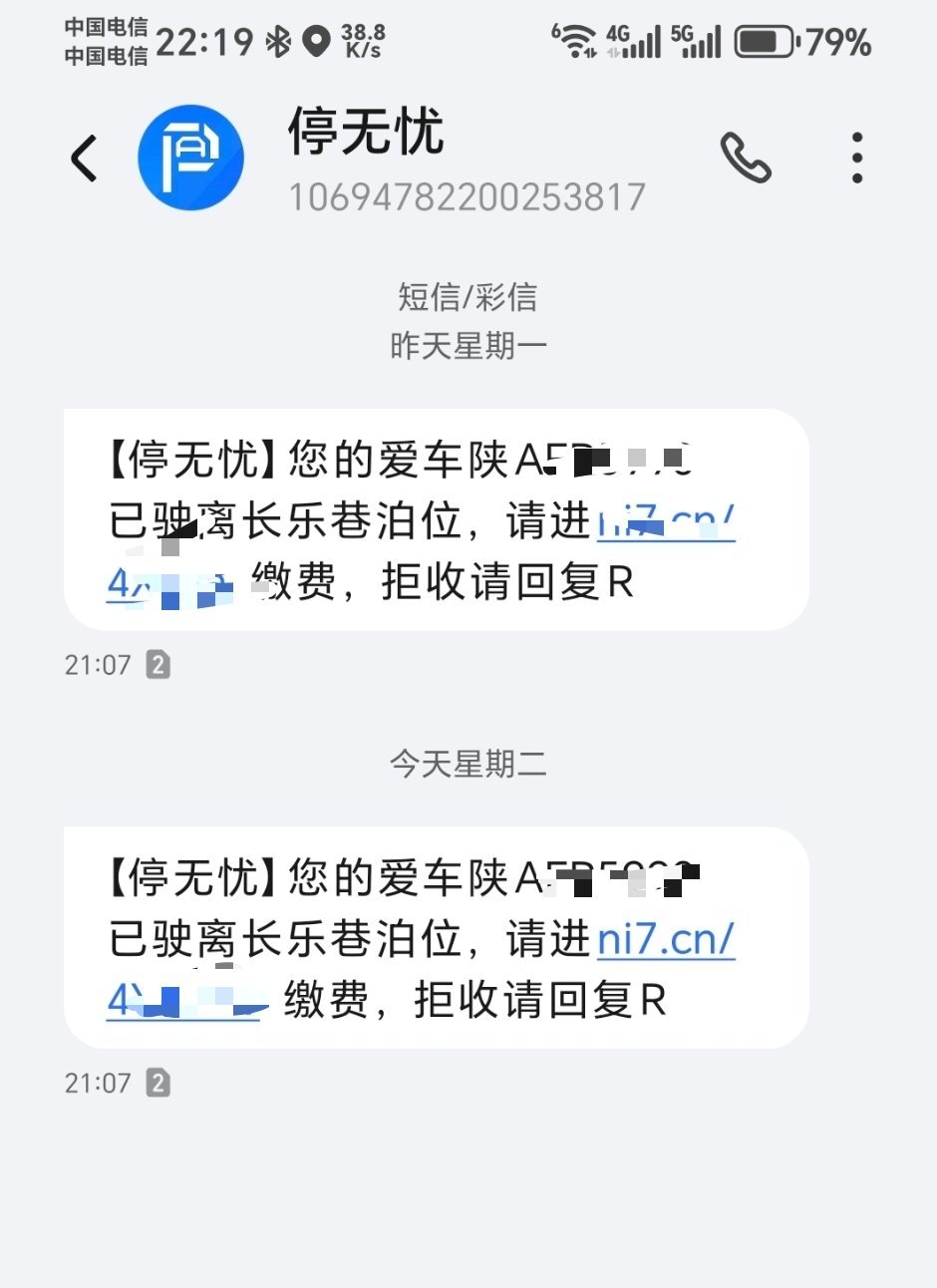Open the 停无忧 contact avatar
This screenshot has height=1288, width=937.
click(190, 158)
